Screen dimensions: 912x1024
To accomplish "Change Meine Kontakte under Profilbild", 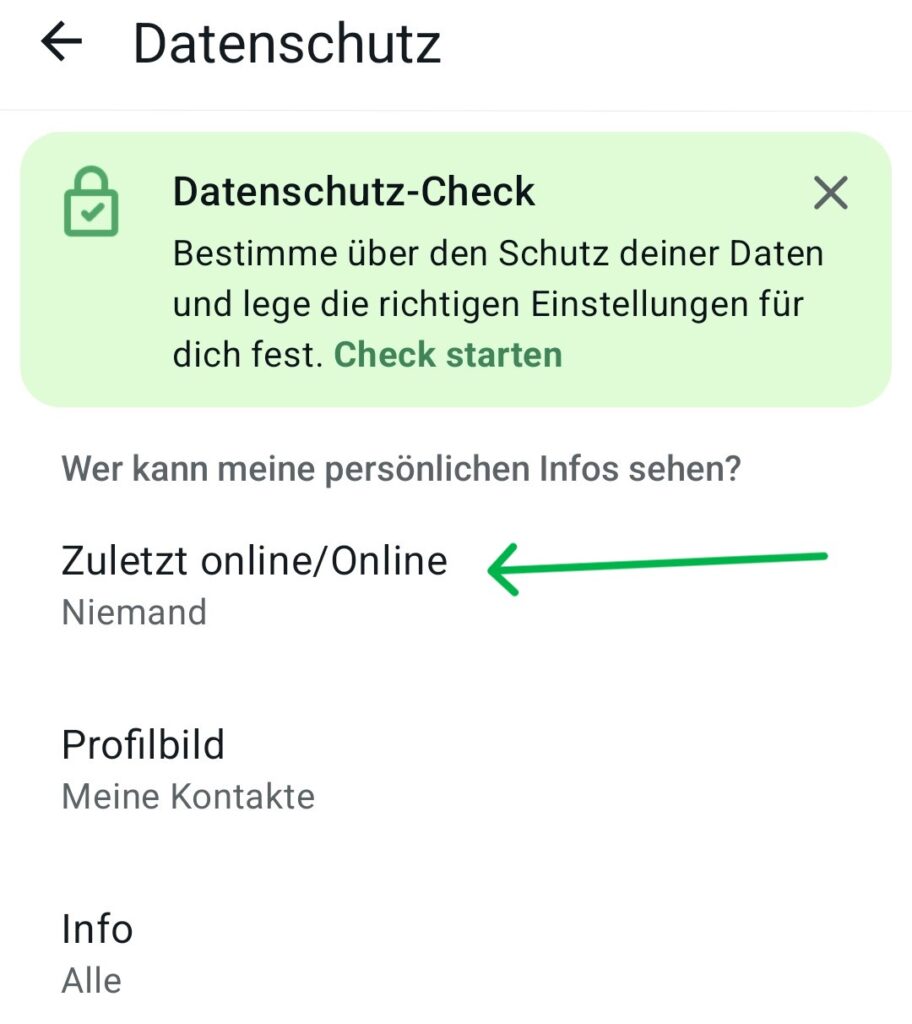I will 188,797.
